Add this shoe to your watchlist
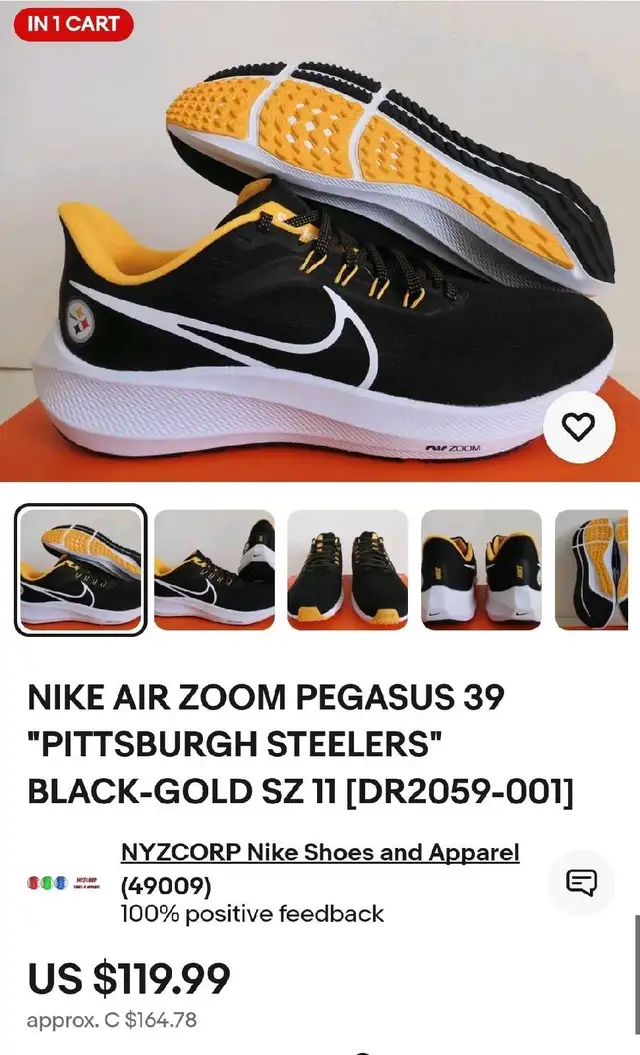The height and width of the screenshot is (1055, 640). pyautogui.click(x=579, y=427)
